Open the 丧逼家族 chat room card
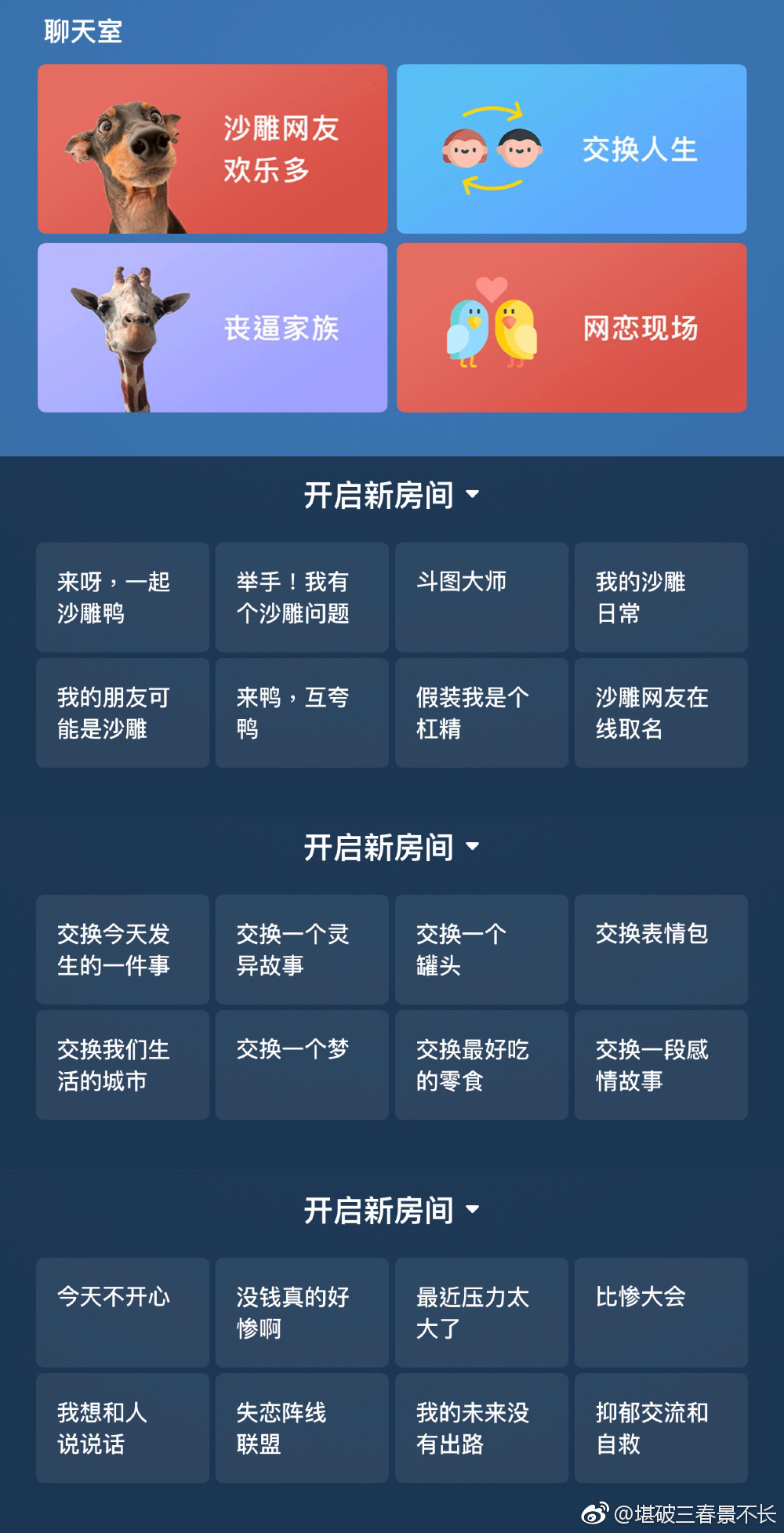The image size is (784, 1533). click(x=212, y=328)
